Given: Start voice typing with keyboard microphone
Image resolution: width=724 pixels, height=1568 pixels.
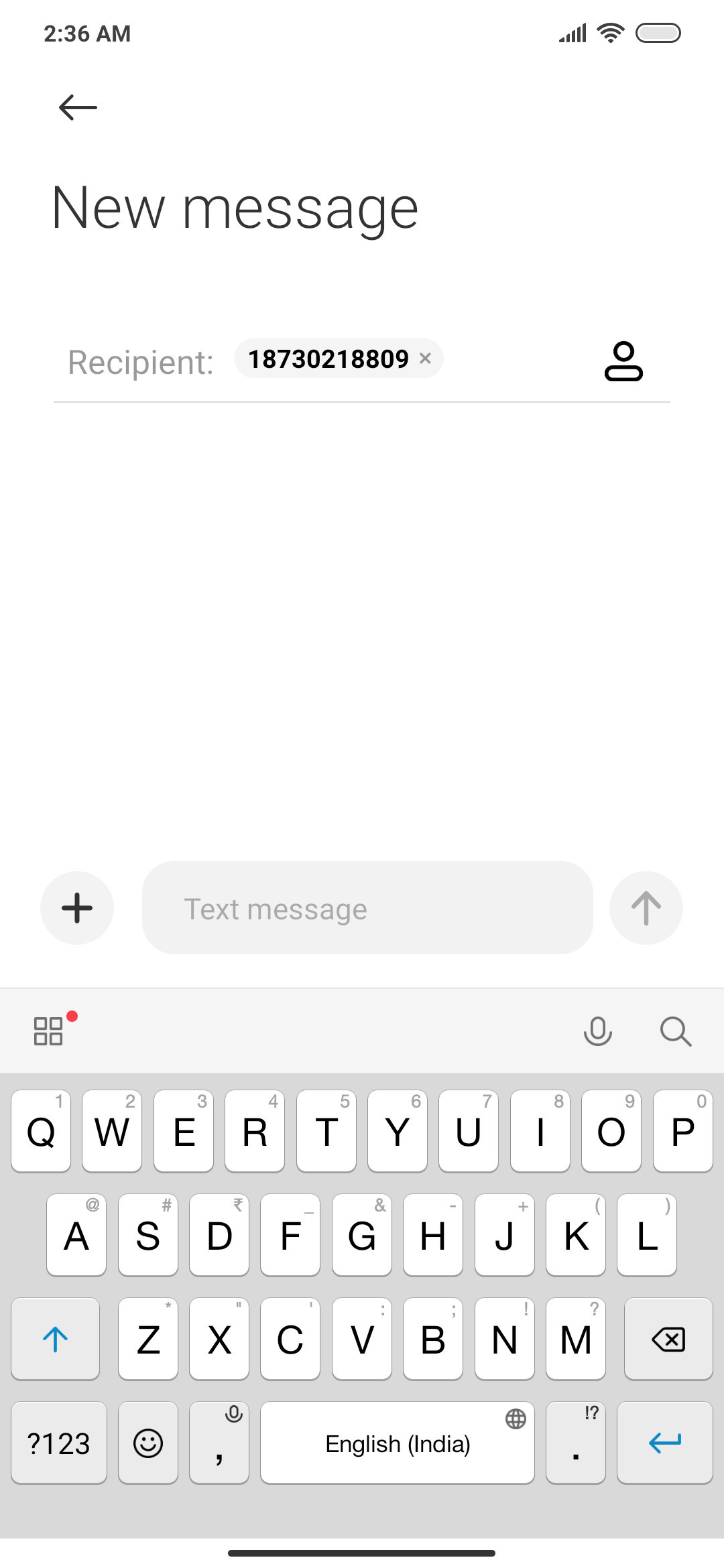Looking at the screenshot, I should [x=598, y=1031].
